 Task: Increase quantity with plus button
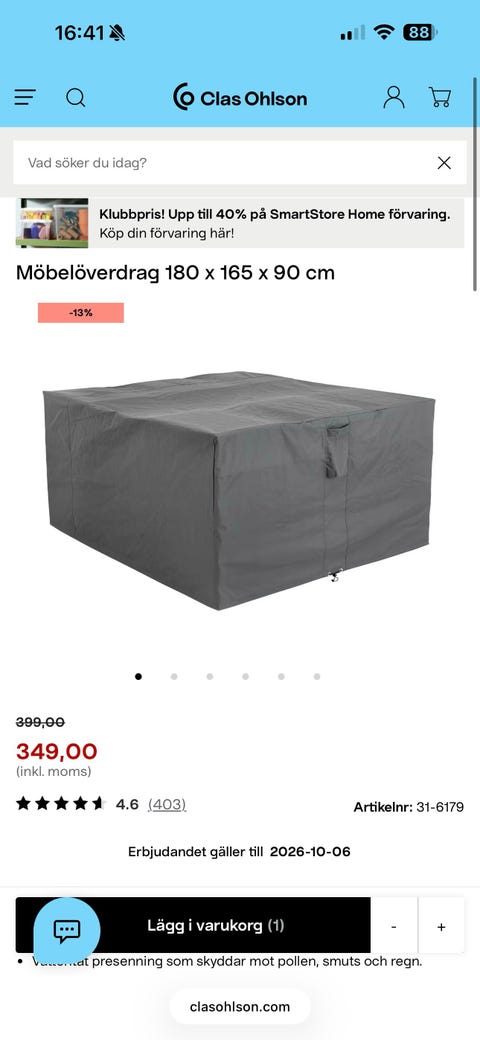coord(442,927)
